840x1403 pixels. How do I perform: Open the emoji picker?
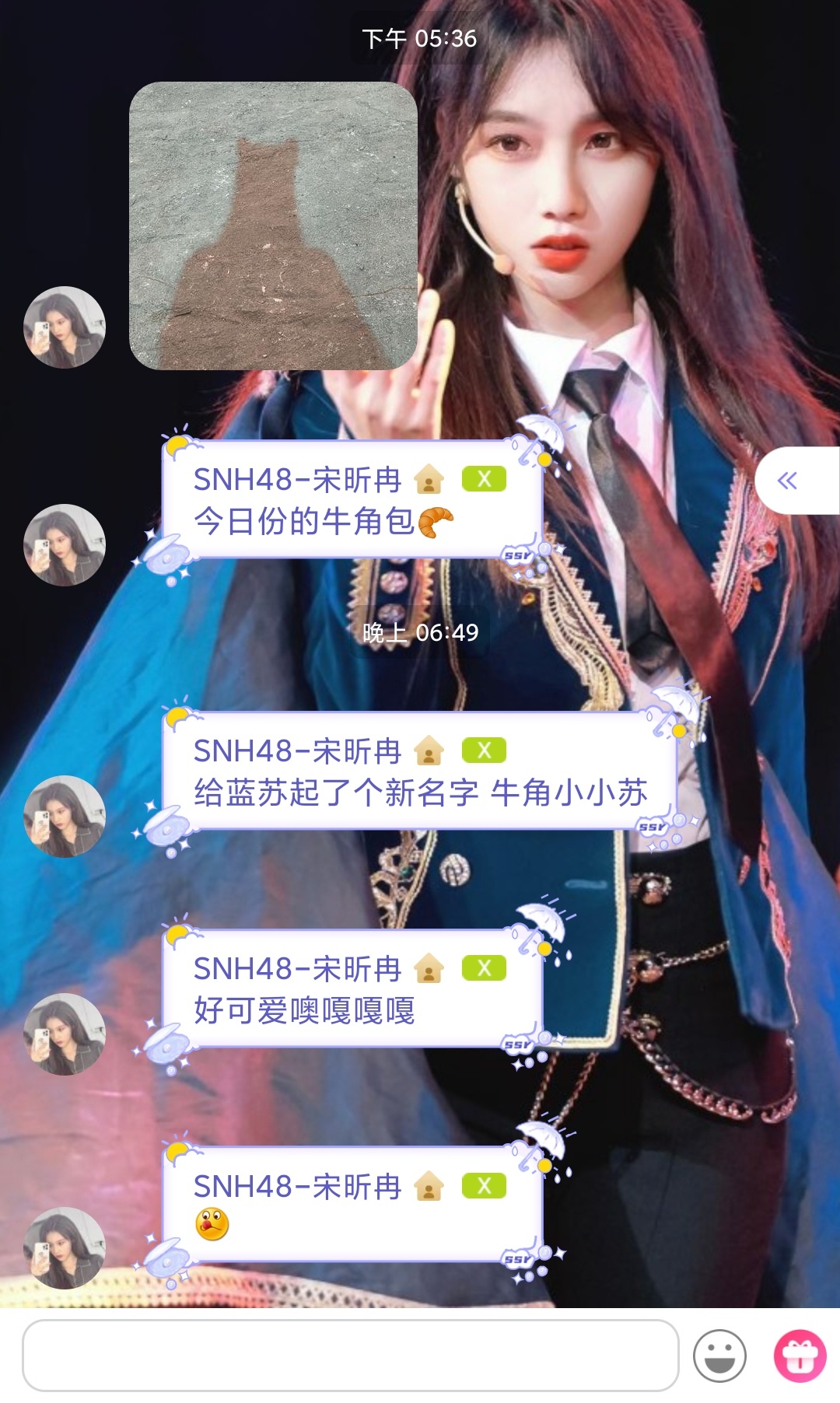point(719,1356)
